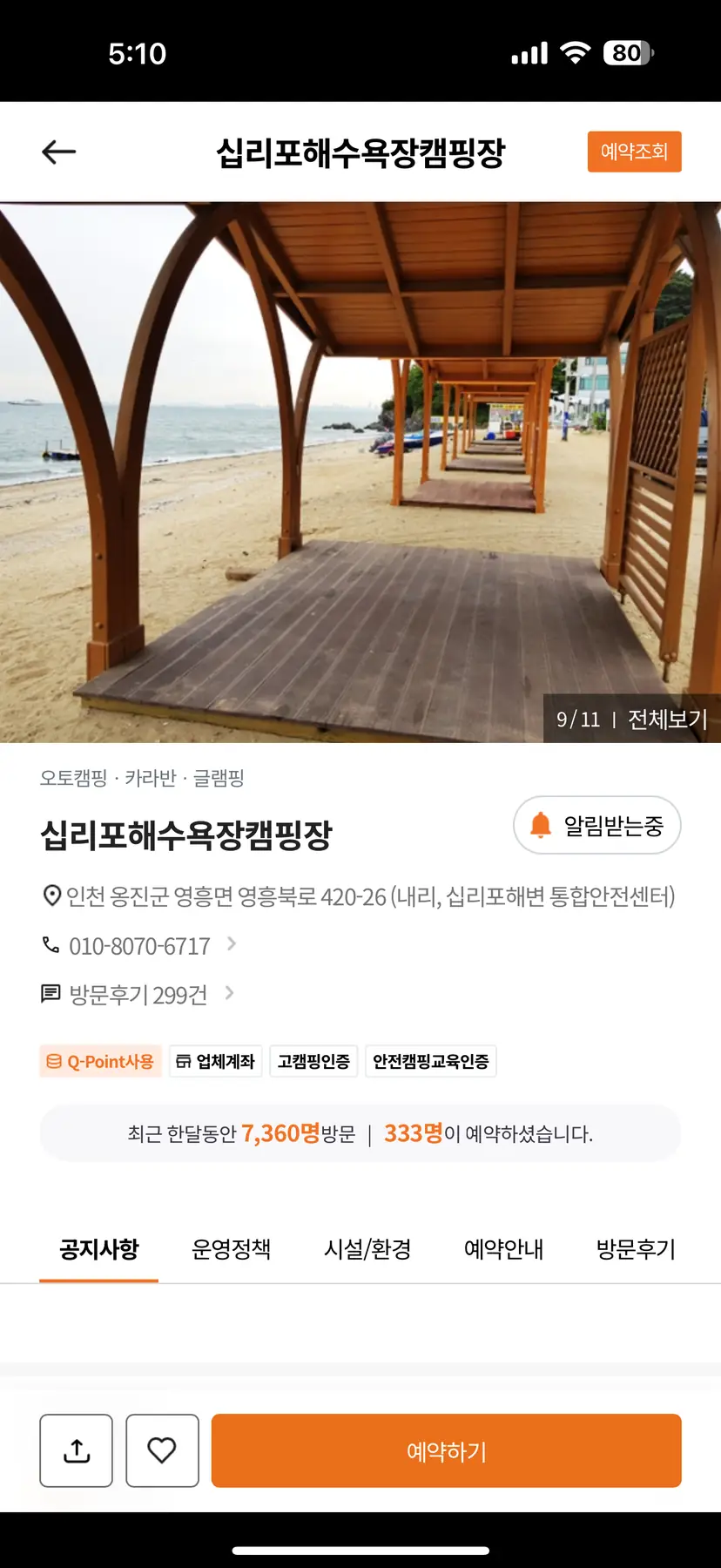Switch to the 방문후기 tab

tap(636, 1249)
